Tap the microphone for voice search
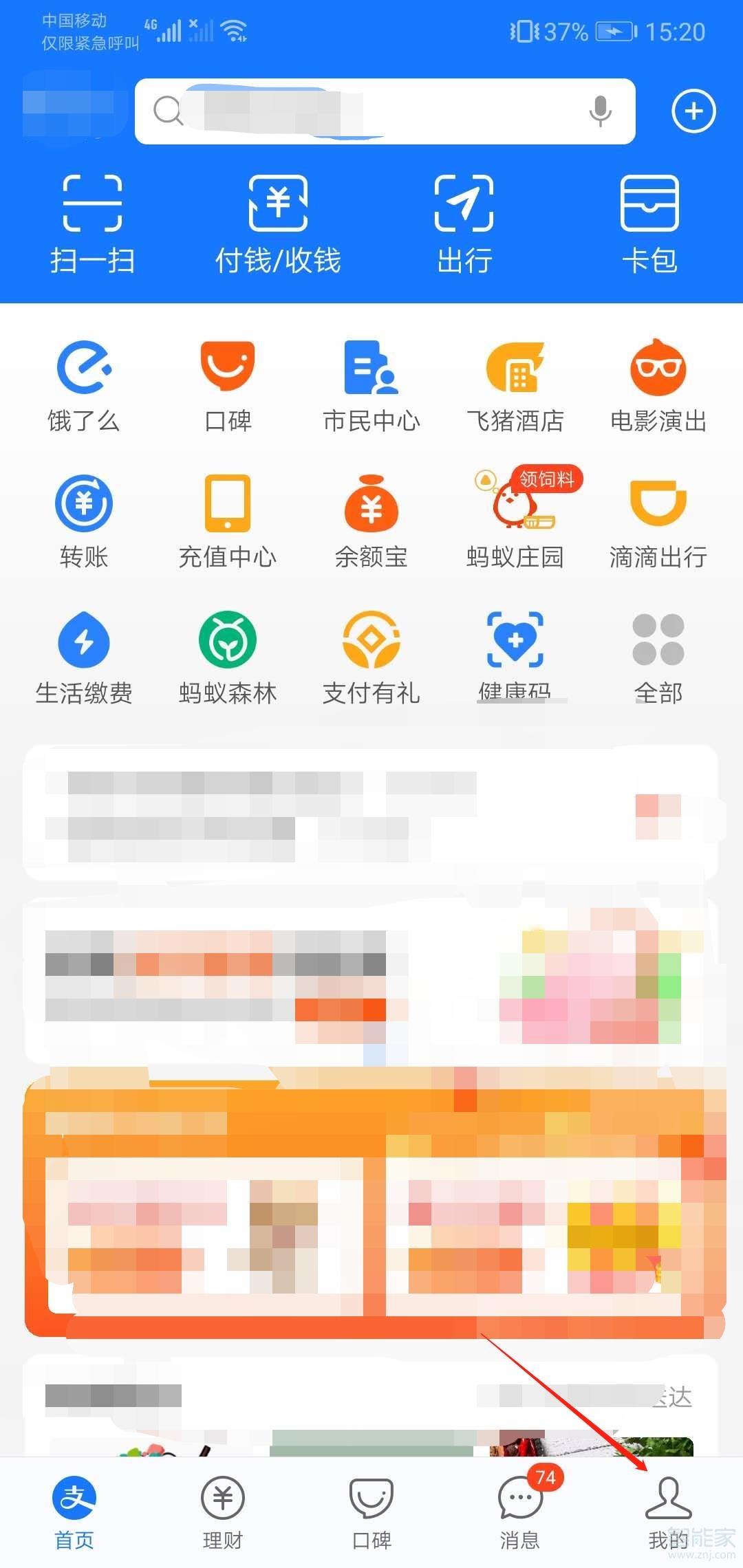 coord(600,111)
